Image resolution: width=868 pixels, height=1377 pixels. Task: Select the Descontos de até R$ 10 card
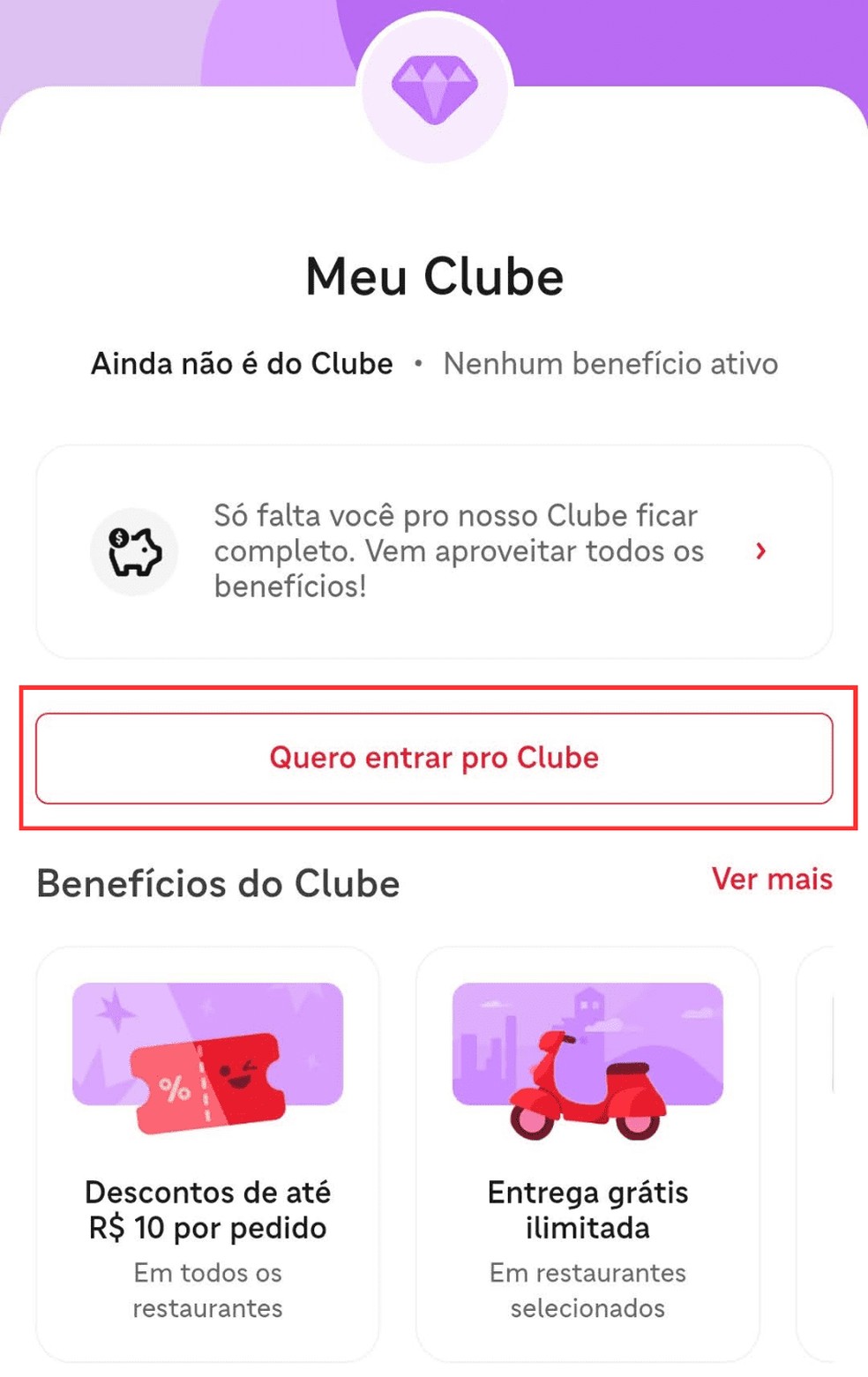click(x=208, y=1147)
